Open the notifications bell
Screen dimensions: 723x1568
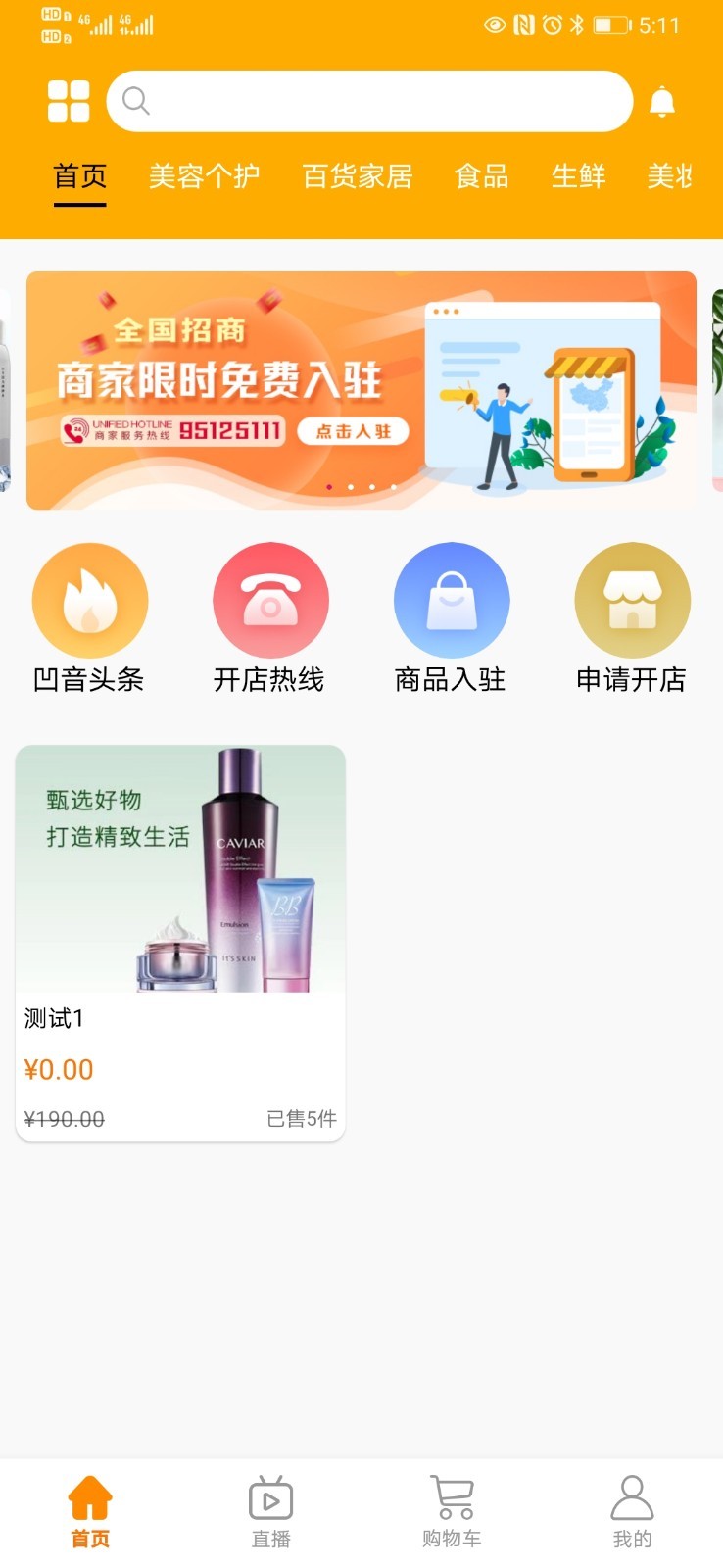point(662,101)
